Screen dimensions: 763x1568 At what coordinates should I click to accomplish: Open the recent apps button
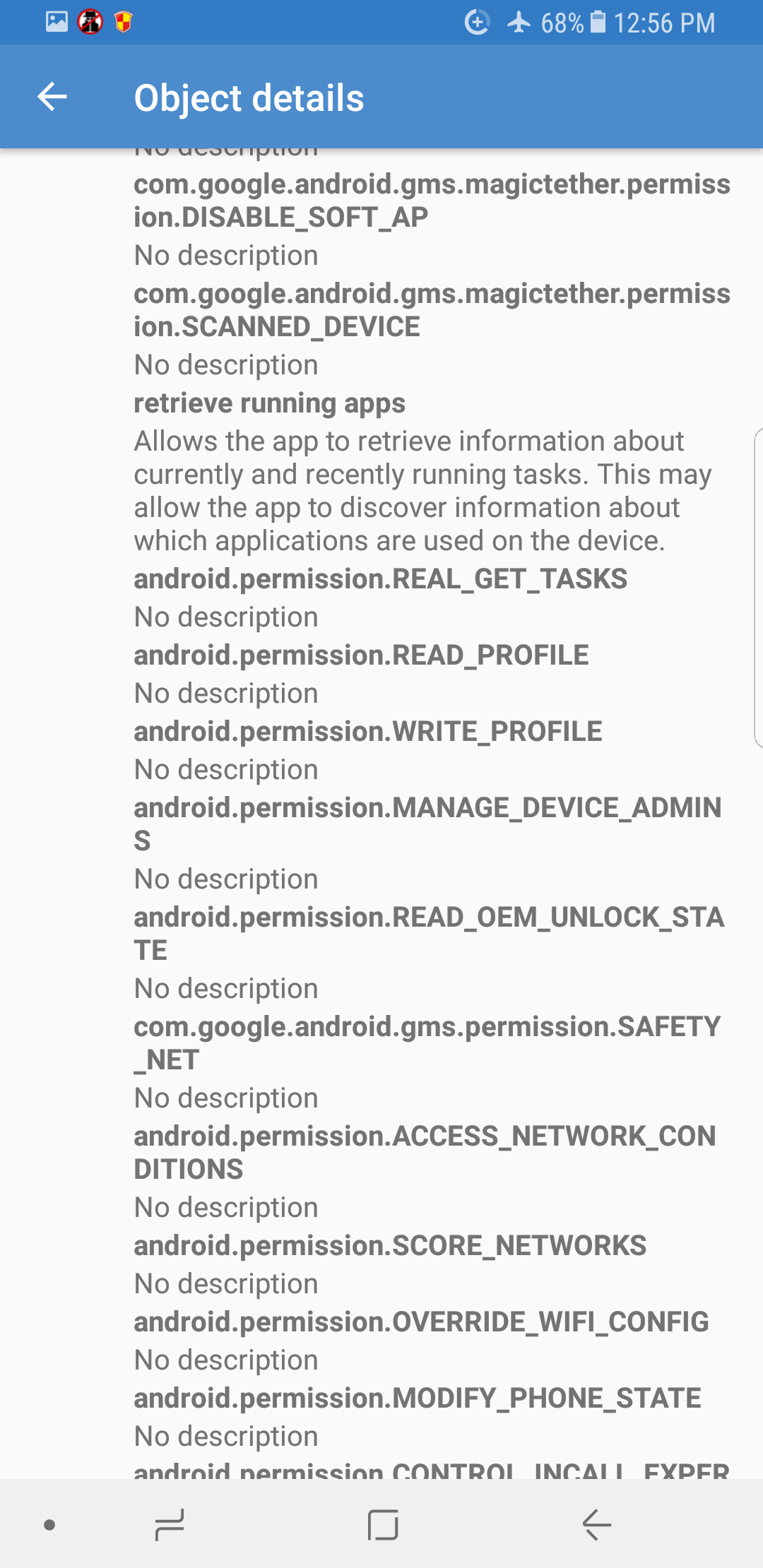pyautogui.click(x=170, y=1525)
